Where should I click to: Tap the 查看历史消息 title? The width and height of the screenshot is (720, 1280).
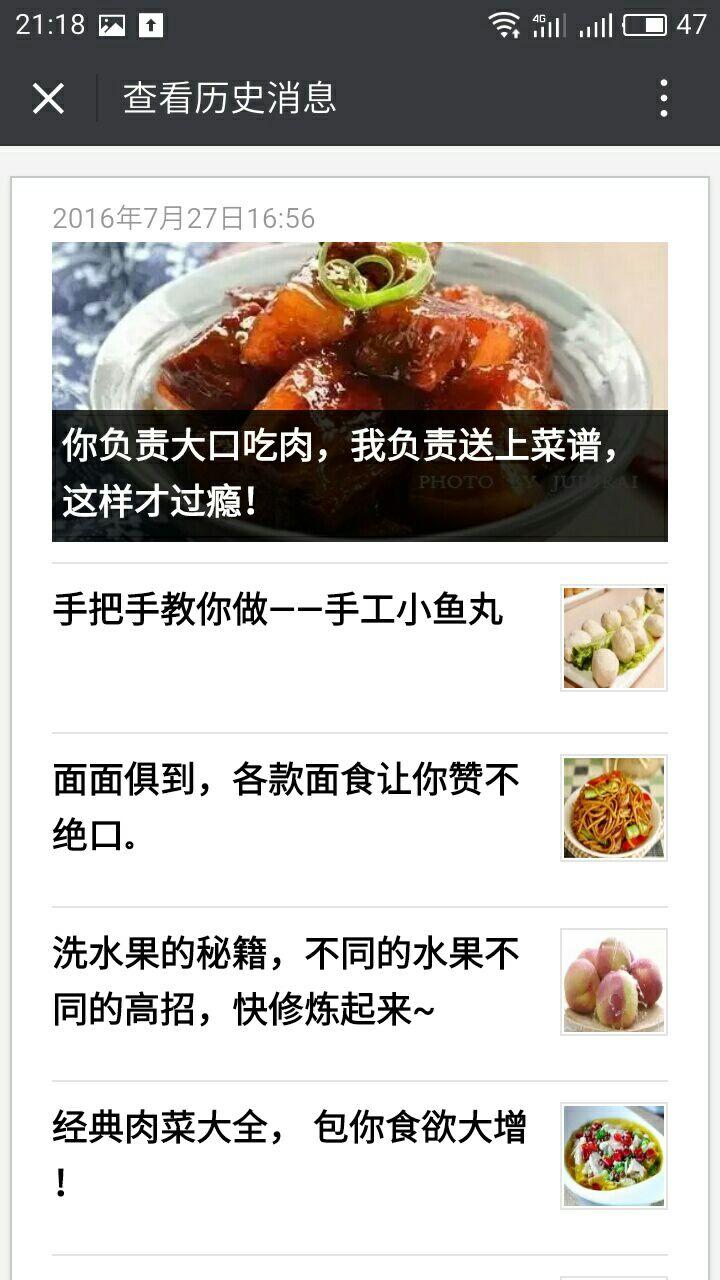point(228,99)
